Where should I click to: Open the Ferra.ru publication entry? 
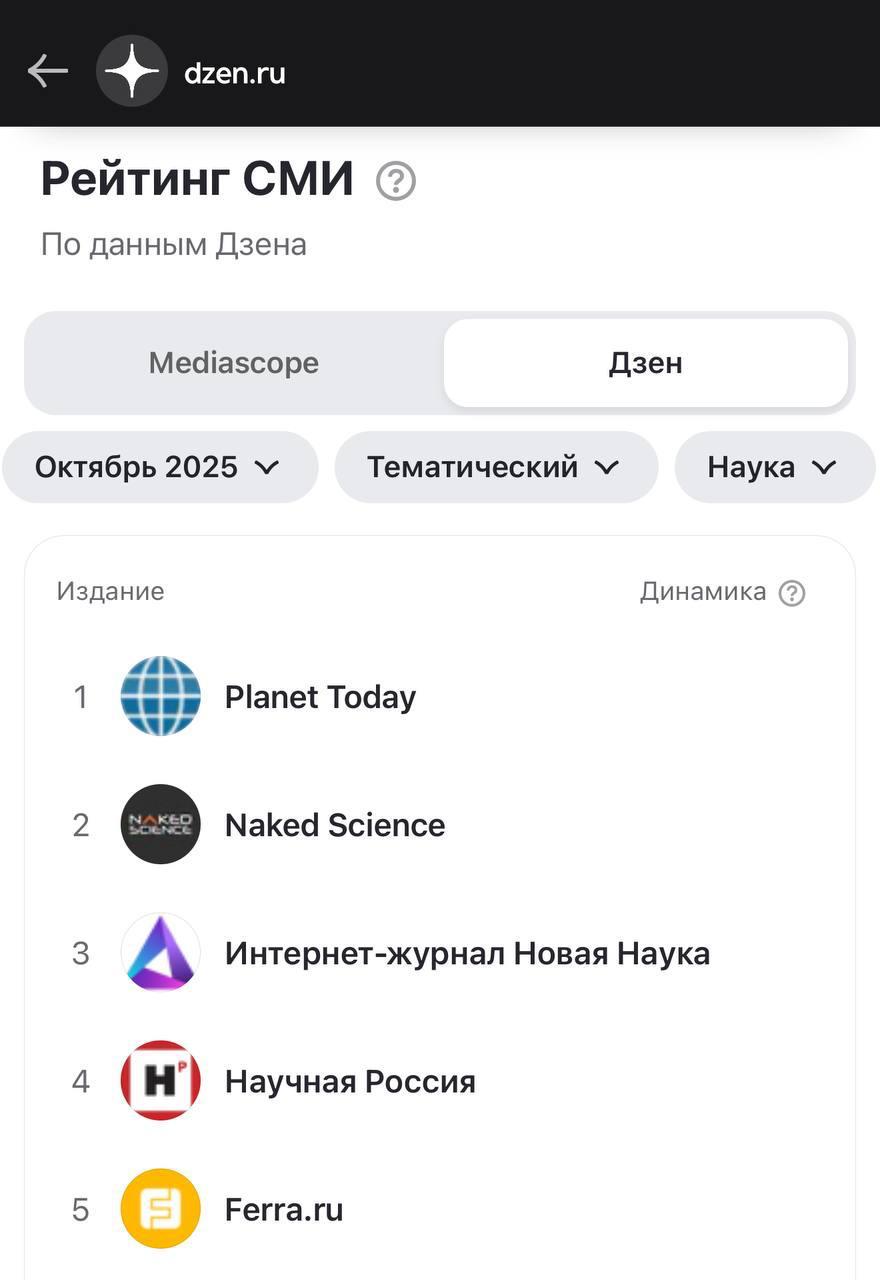[282, 1209]
